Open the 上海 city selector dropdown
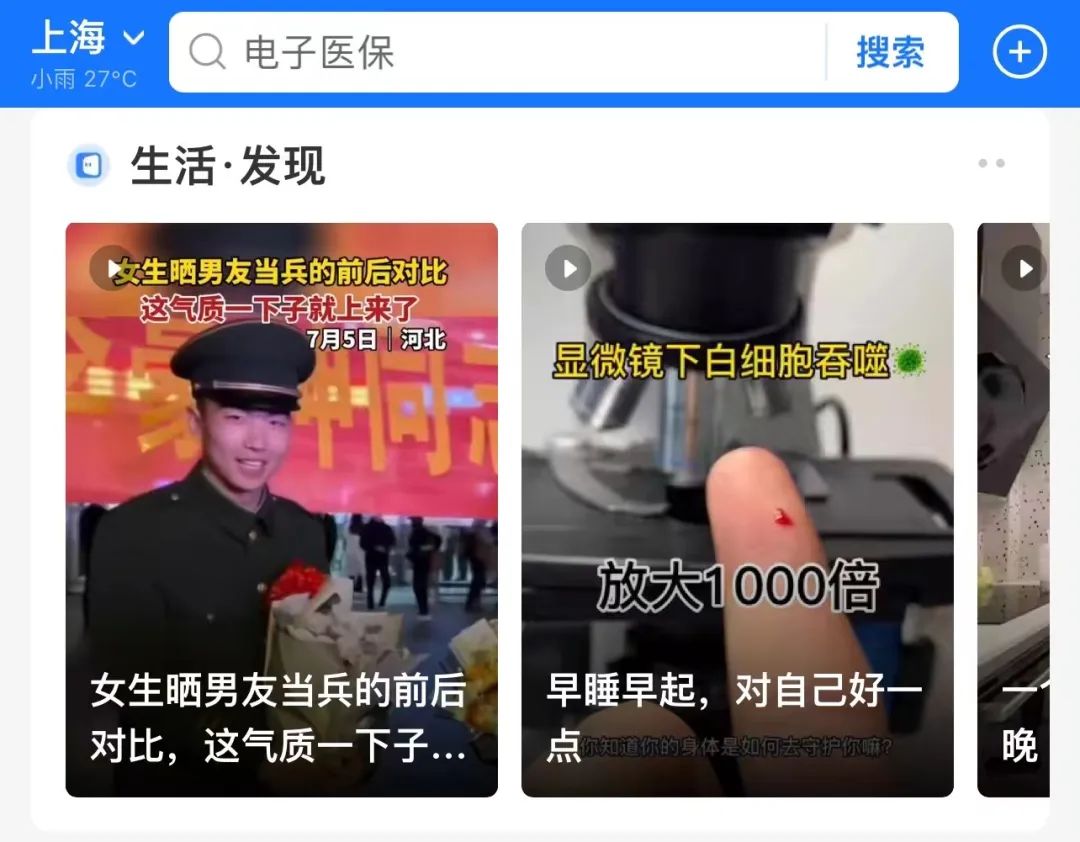The width and height of the screenshot is (1080, 842). tap(88, 39)
